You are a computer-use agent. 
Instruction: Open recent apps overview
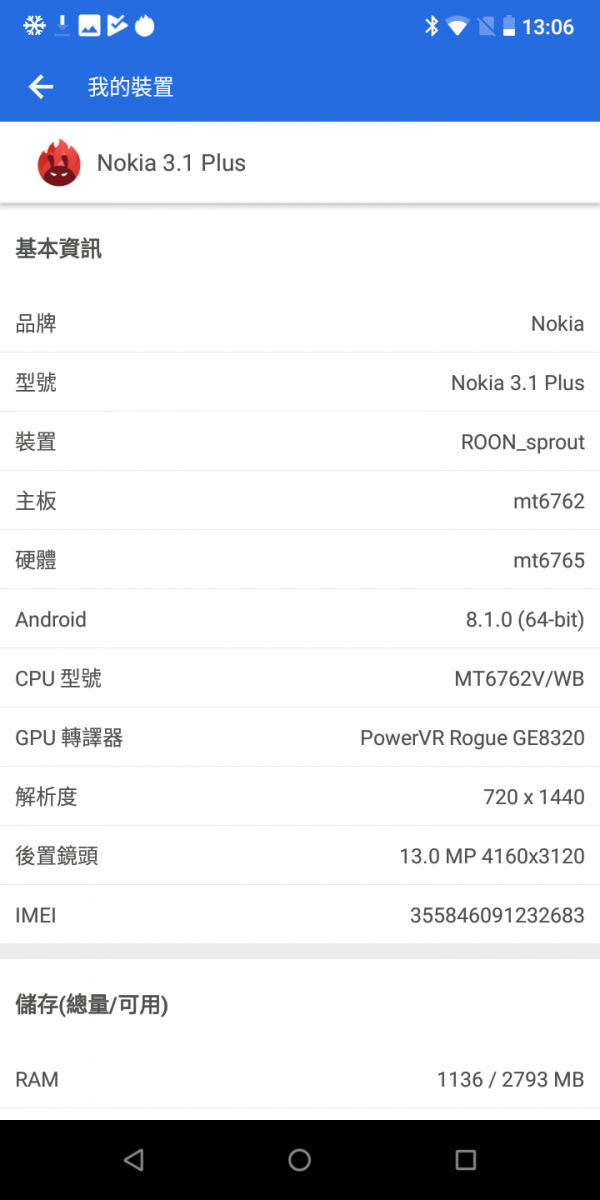pos(465,1159)
